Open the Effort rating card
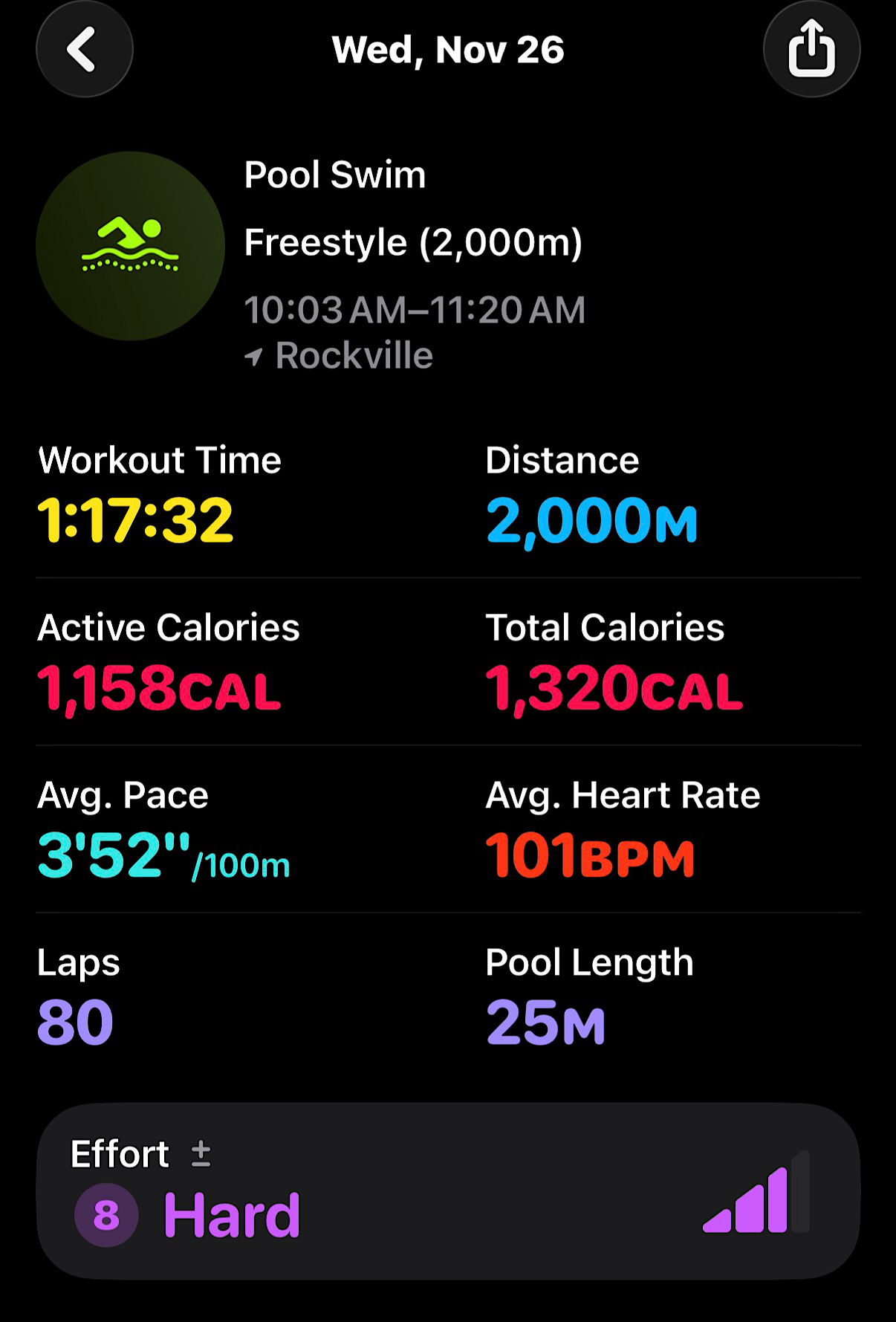The height and width of the screenshot is (1322, 896). 448,1190
